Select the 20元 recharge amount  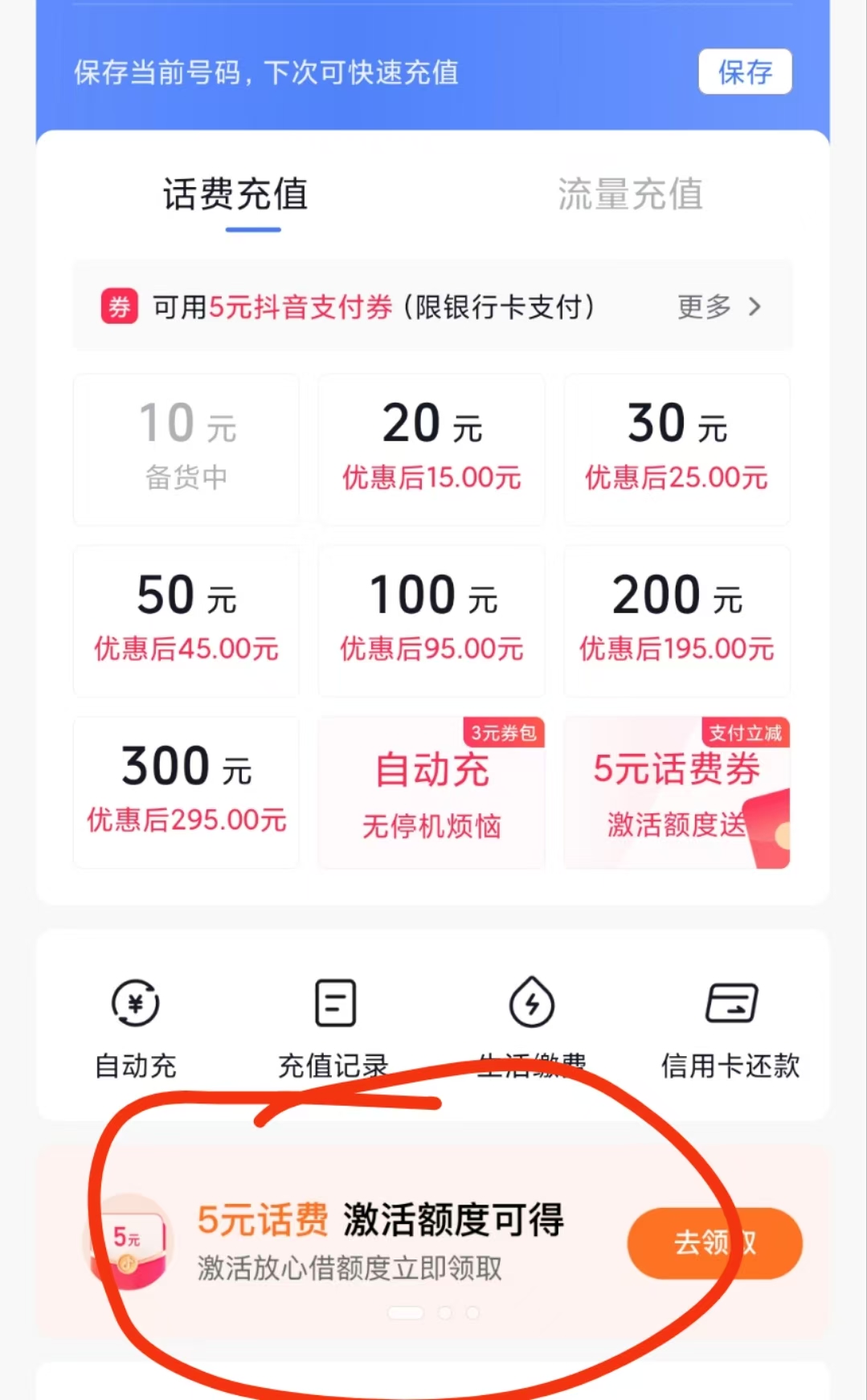click(x=431, y=448)
